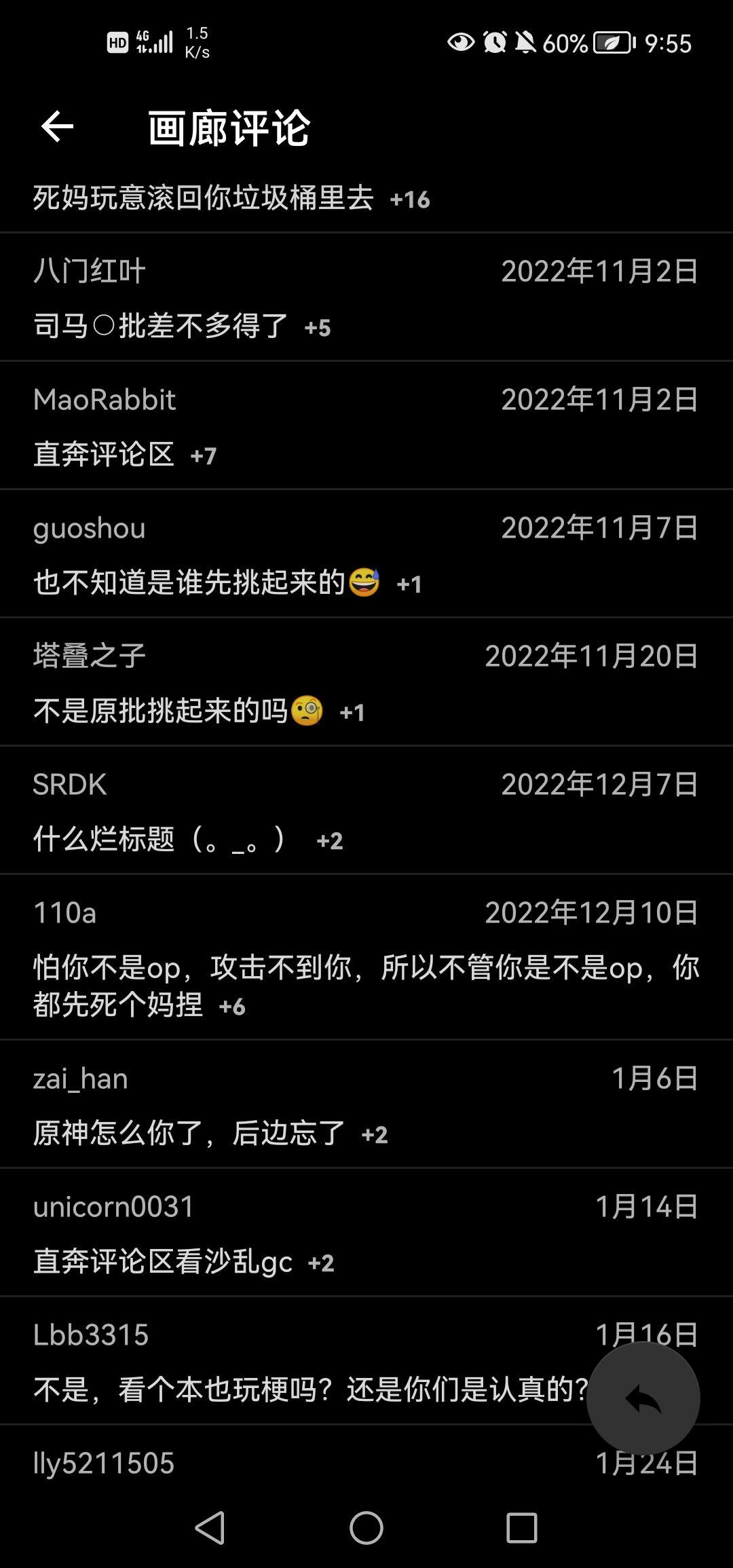Open recent apps from navigation bar

point(521,1528)
